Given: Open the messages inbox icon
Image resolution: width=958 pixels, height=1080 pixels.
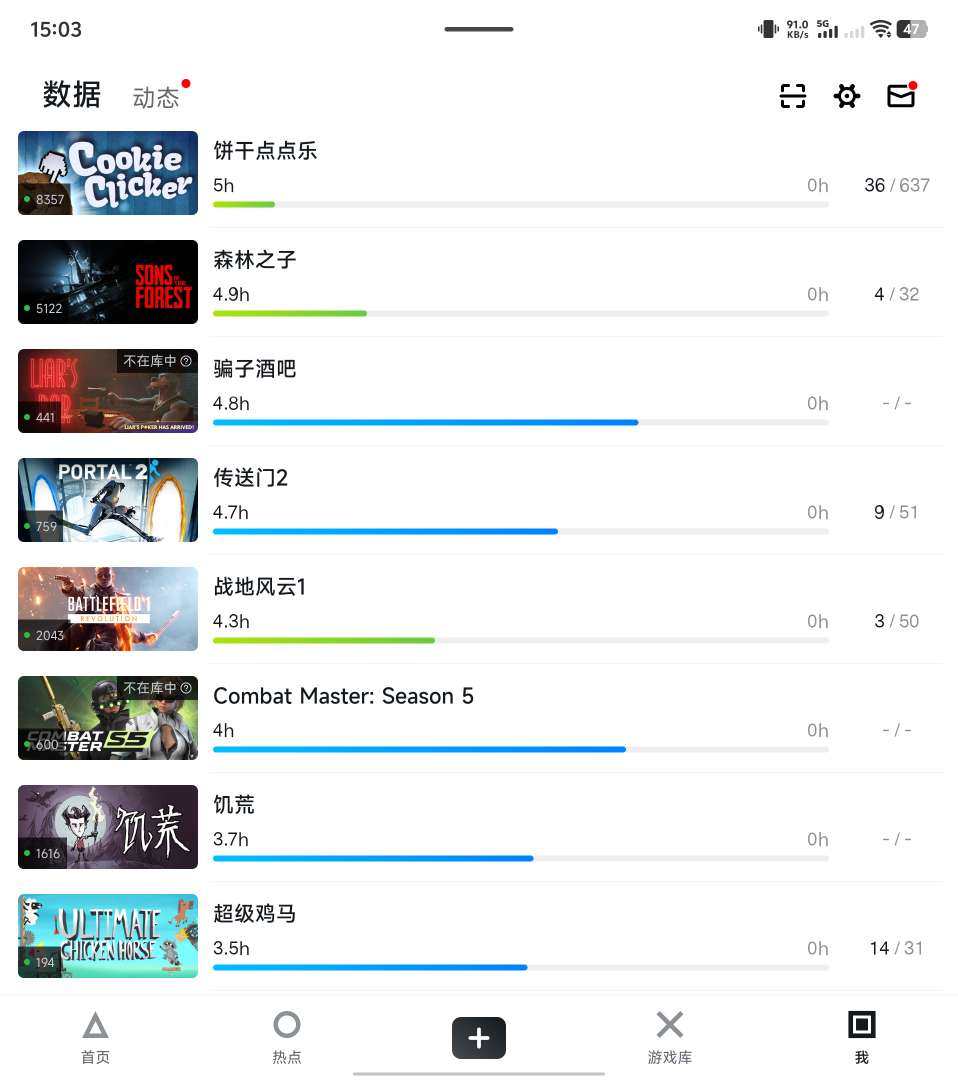Looking at the screenshot, I should 901,96.
